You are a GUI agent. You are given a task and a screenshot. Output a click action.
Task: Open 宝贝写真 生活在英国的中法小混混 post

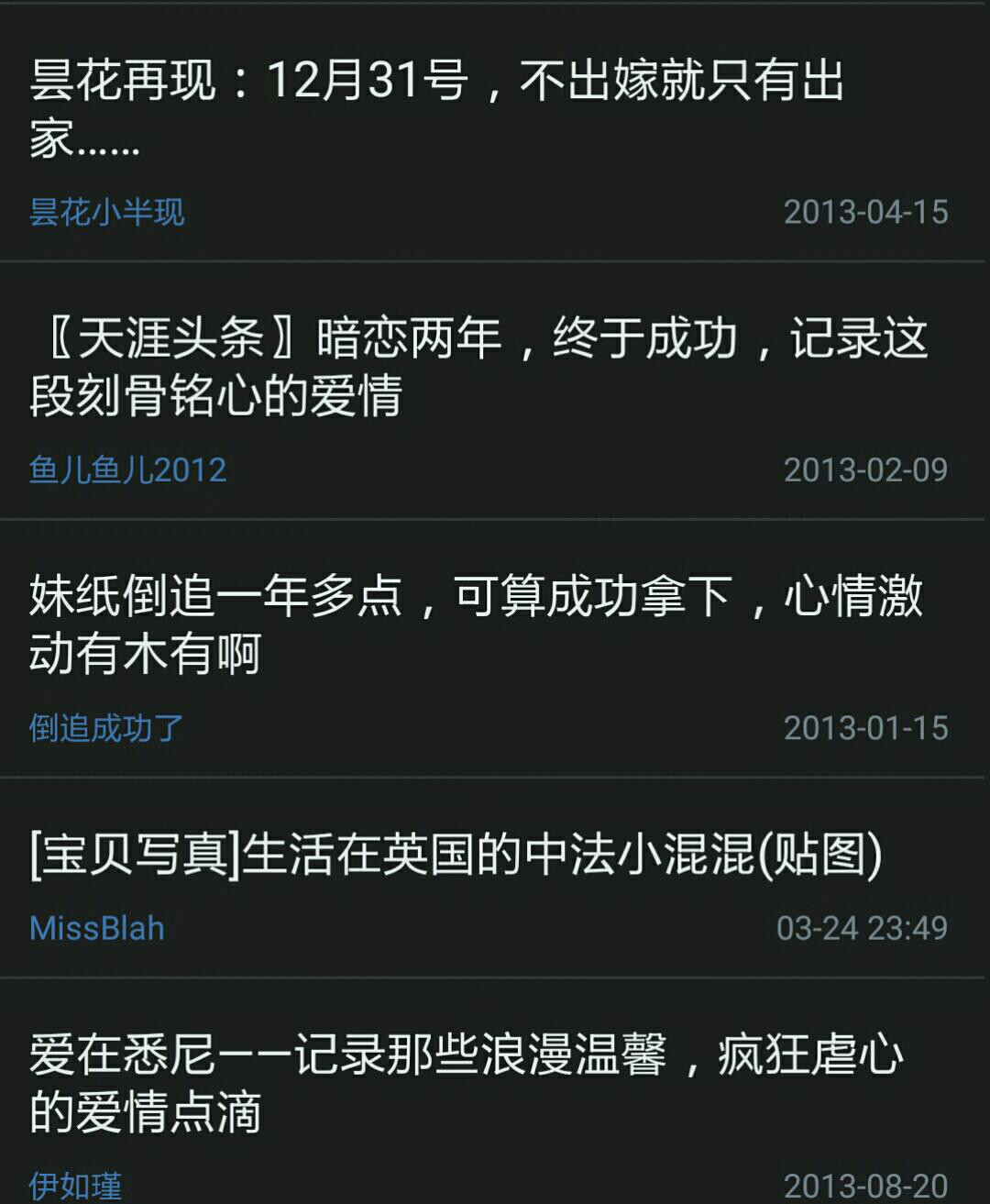tap(456, 855)
